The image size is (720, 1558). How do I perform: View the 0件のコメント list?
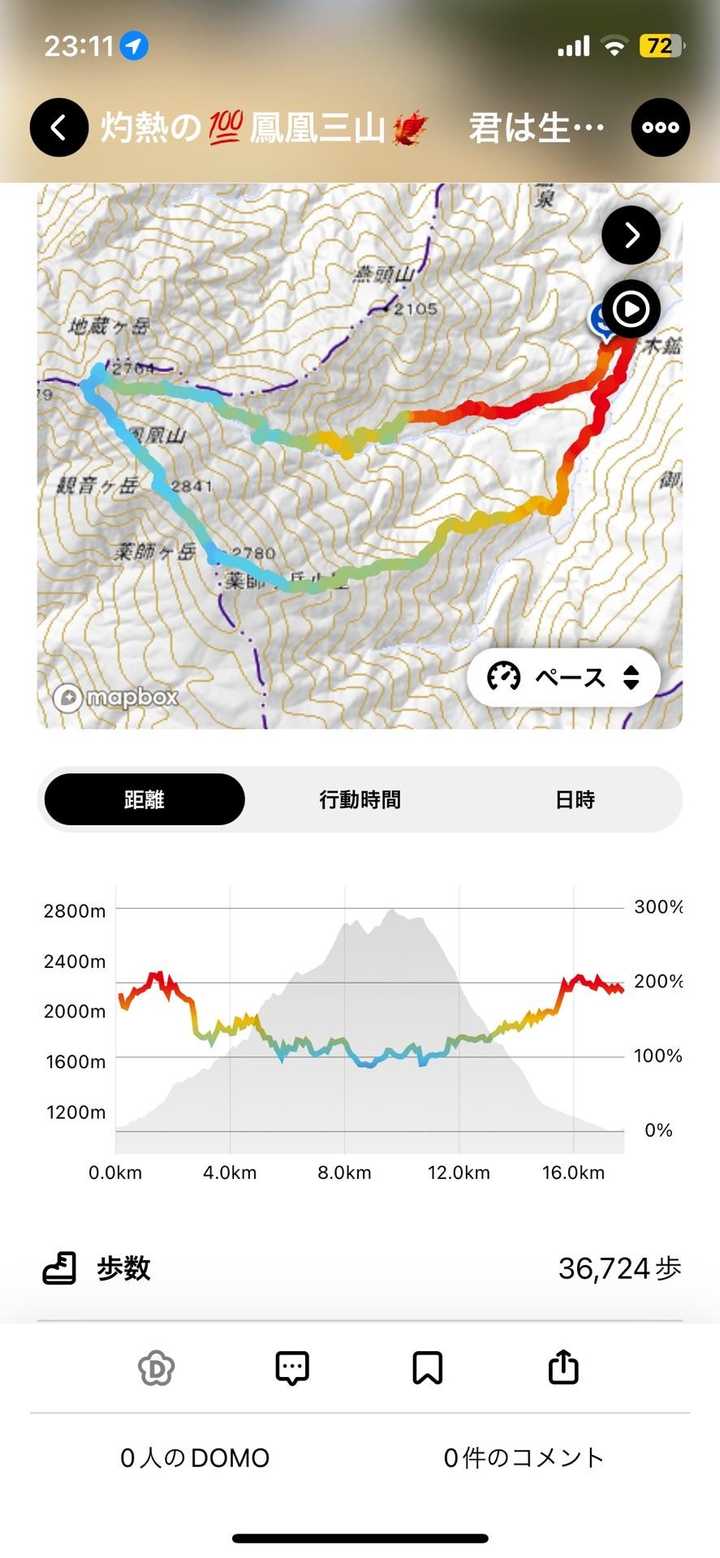tap(524, 1458)
